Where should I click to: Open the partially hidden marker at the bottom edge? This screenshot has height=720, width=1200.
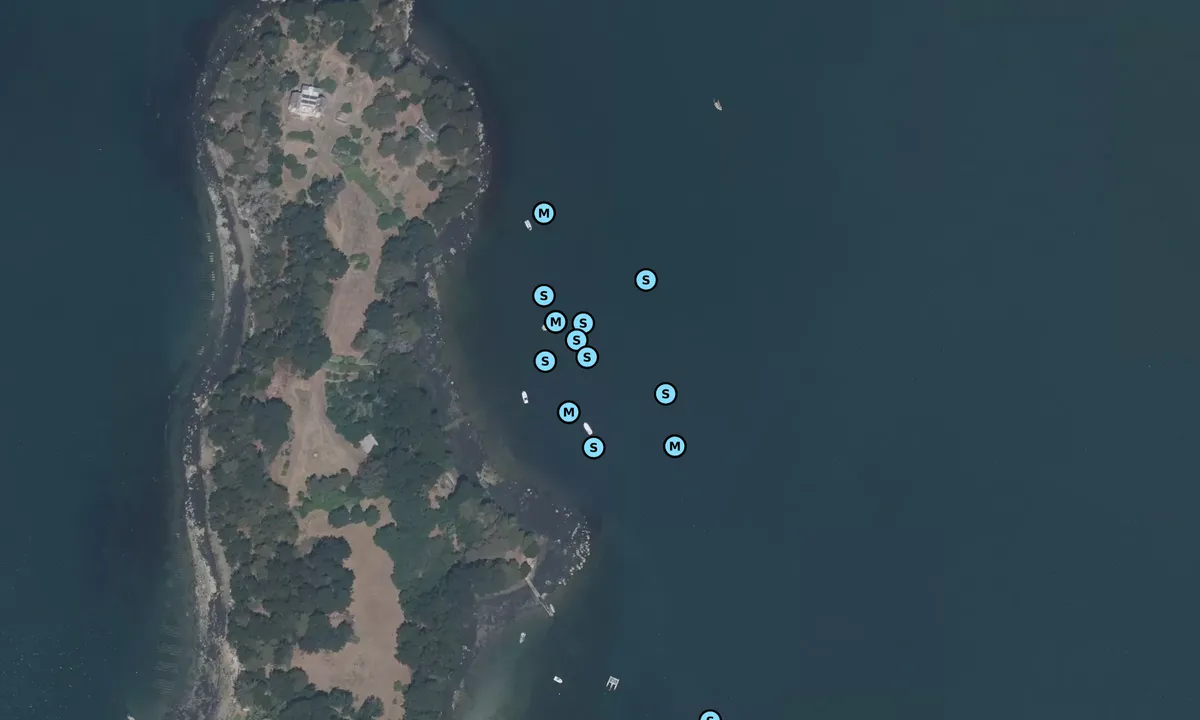point(710,716)
